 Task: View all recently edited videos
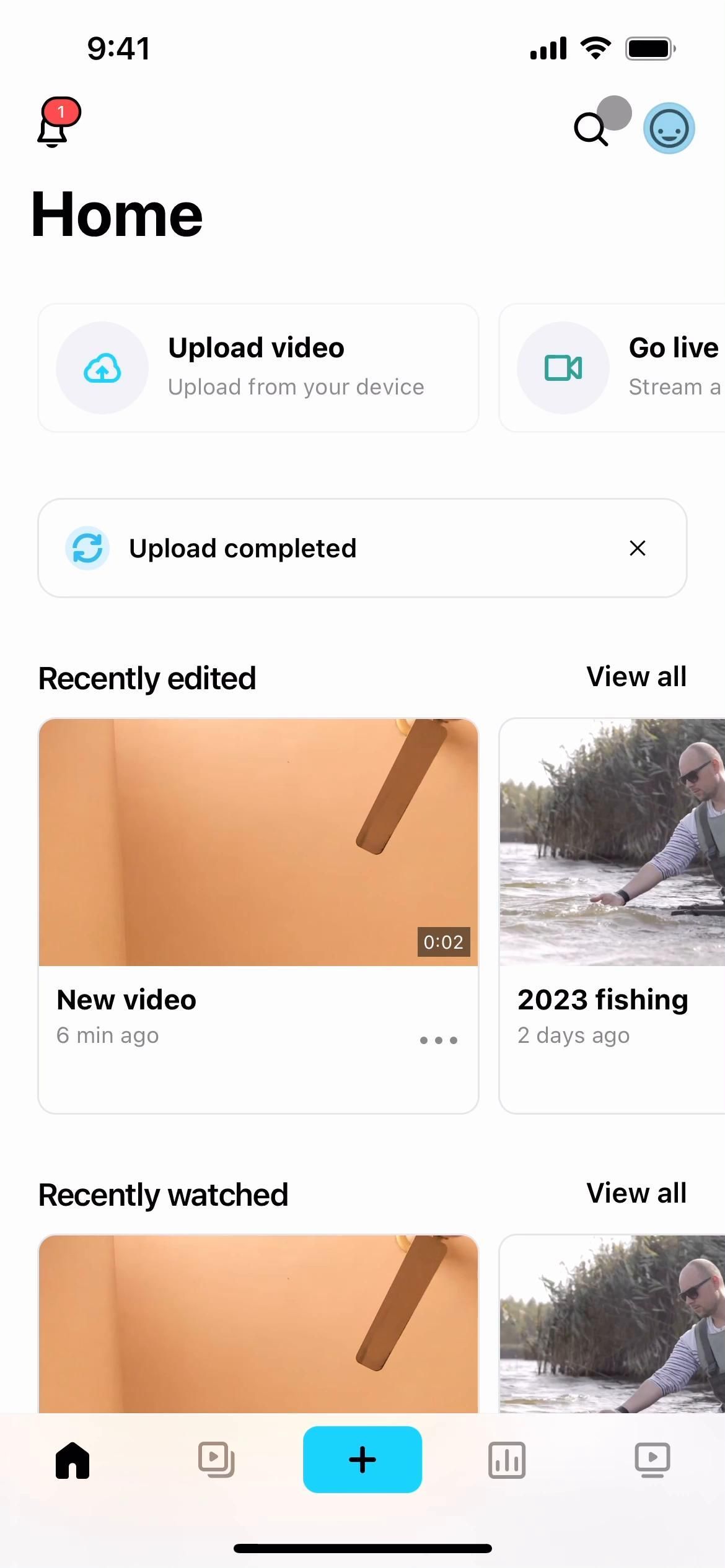[x=636, y=676]
